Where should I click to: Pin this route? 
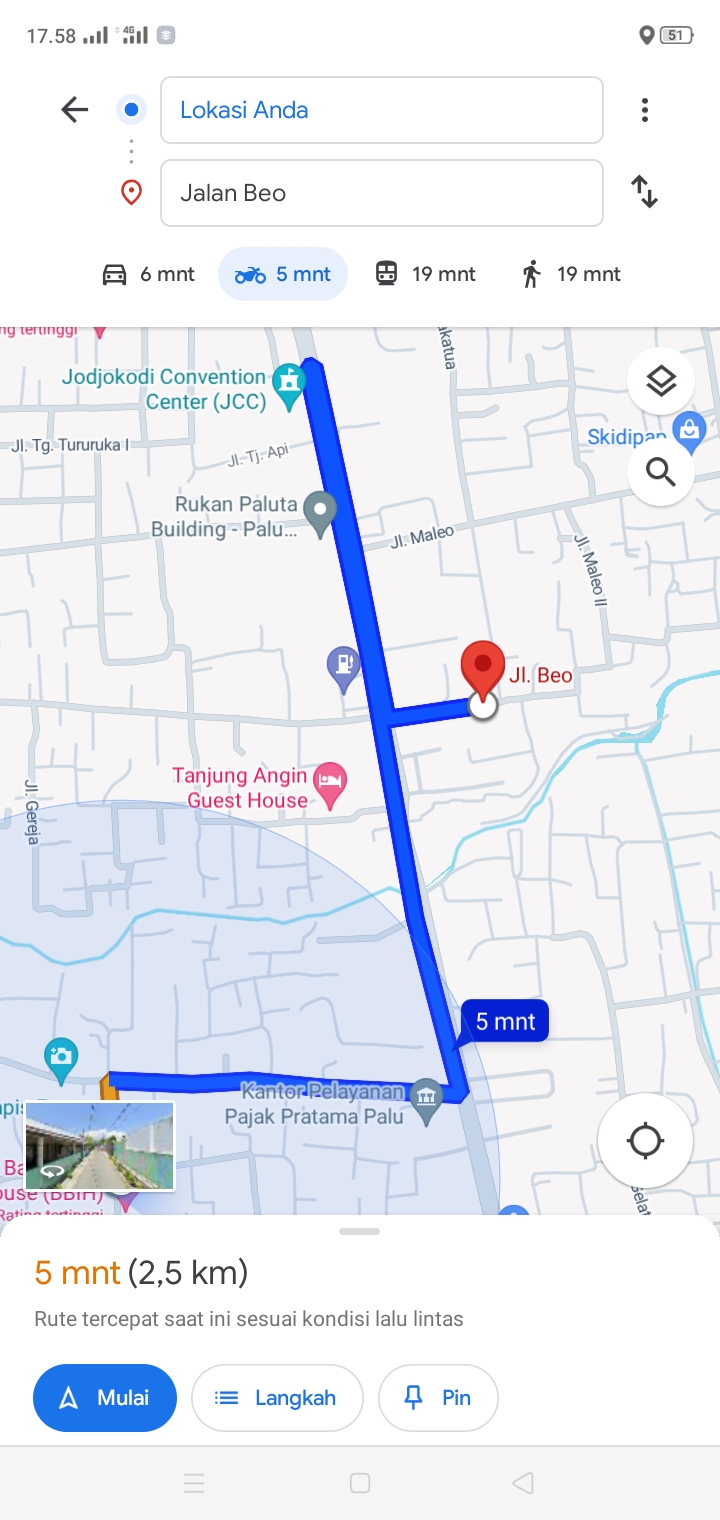click(438, 1398)
